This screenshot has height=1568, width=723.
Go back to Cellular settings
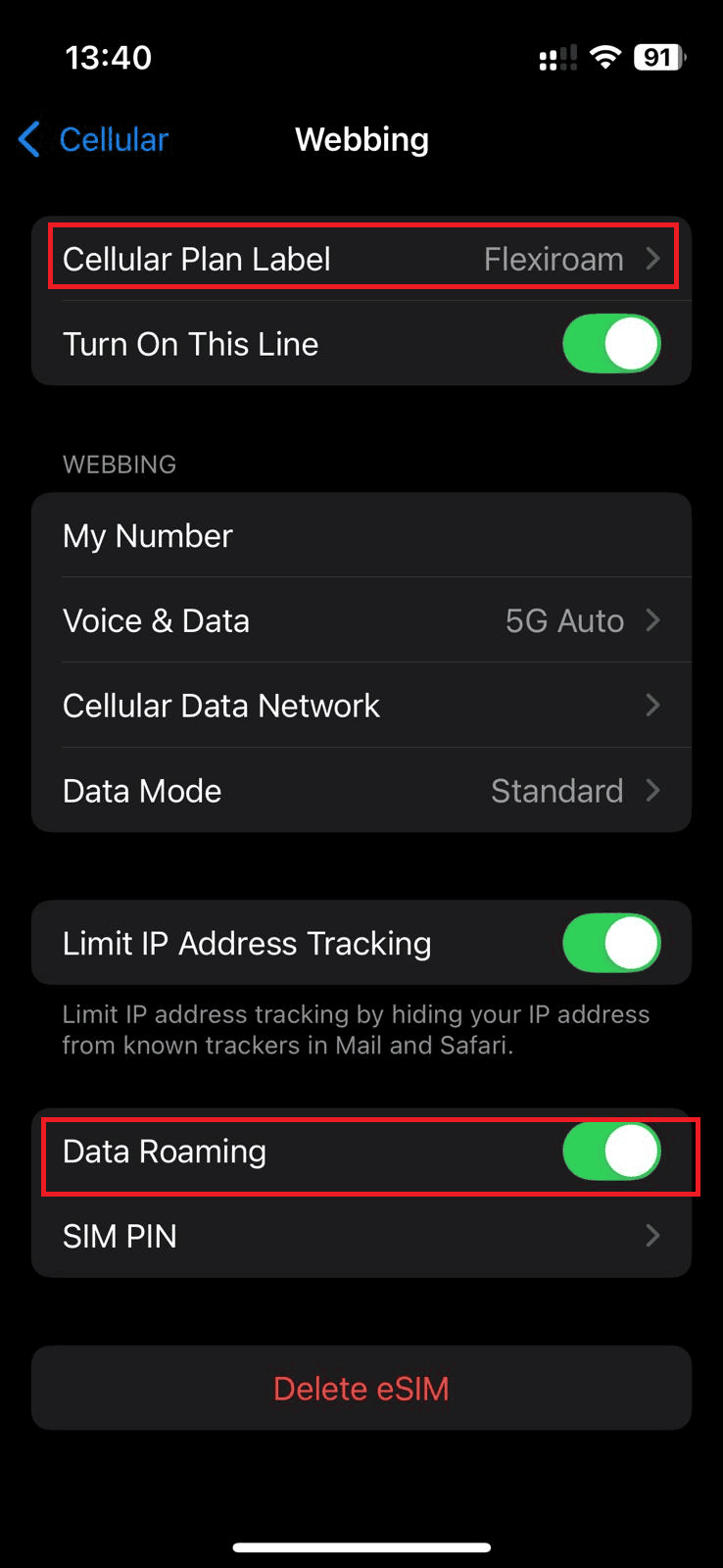[x=93, y=140]
